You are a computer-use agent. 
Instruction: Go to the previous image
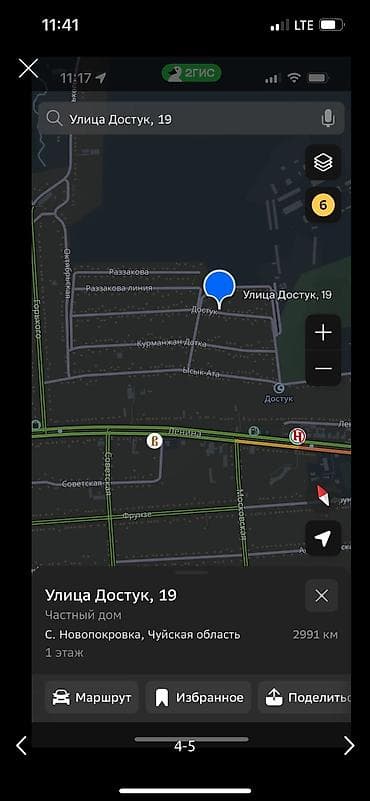pos(21,746)
